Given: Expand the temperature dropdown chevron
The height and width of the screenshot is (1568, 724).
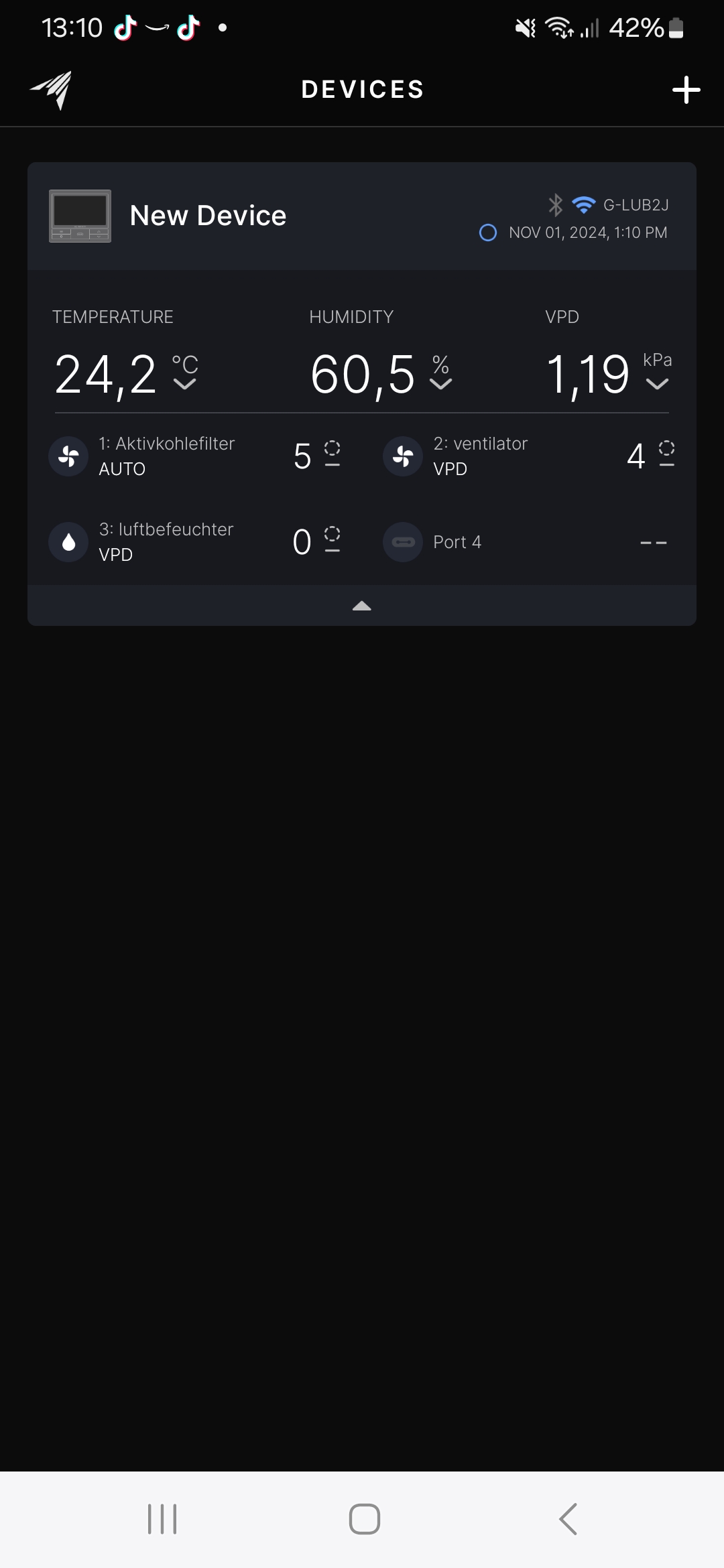Looking at the screenshot, I should pos(185,384).
